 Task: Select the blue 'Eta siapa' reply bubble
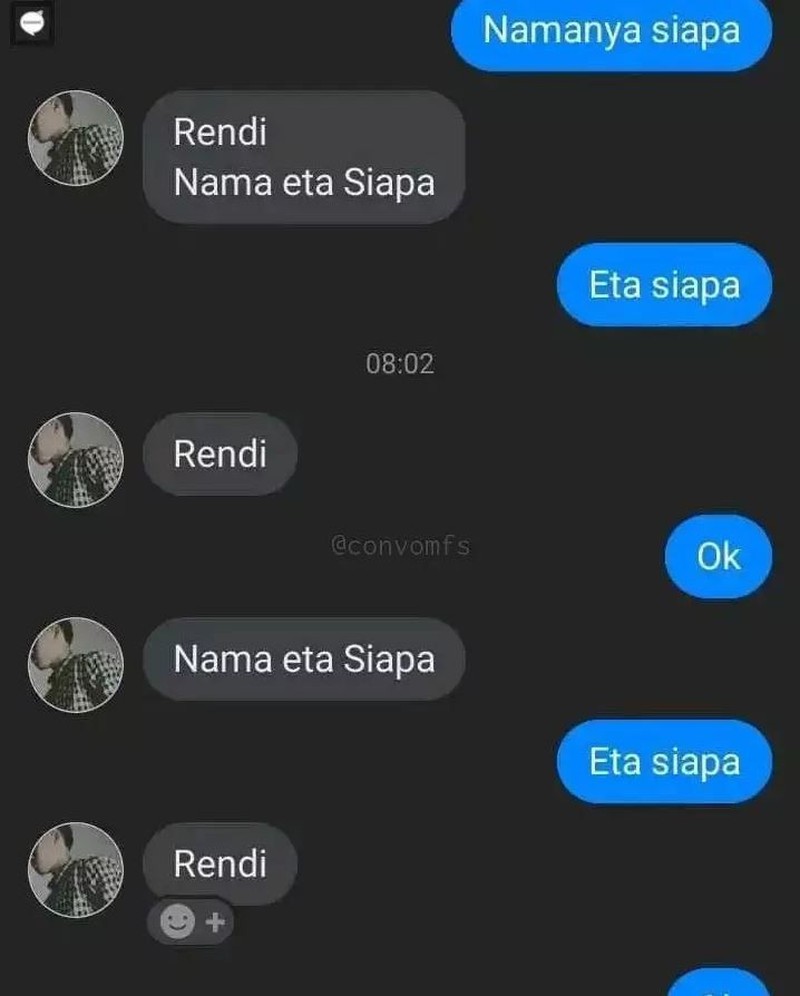(x=663, y=285)
